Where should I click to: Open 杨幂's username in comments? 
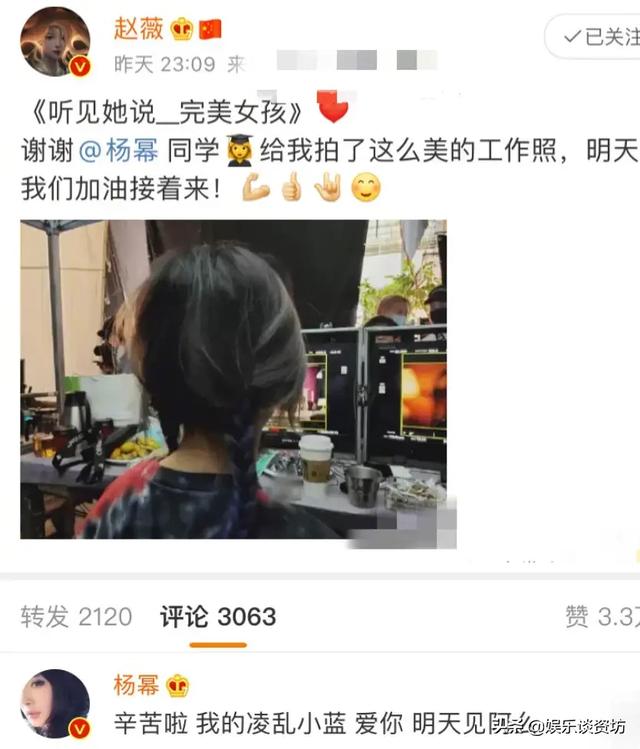click(x=138, y=685)
